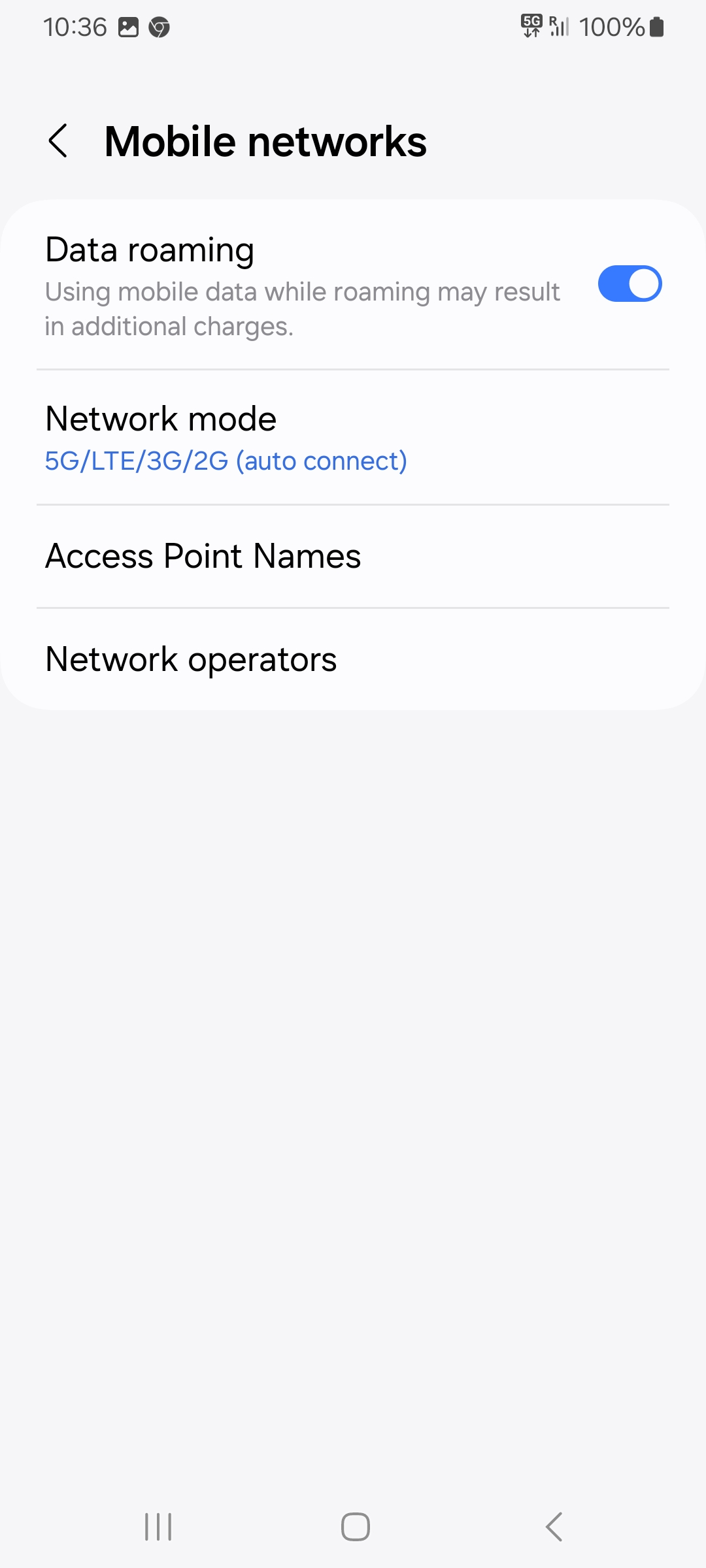Open Network mode setting
Image resolution: width=706 pixels, height=1568 pixels.
point(353,437)
